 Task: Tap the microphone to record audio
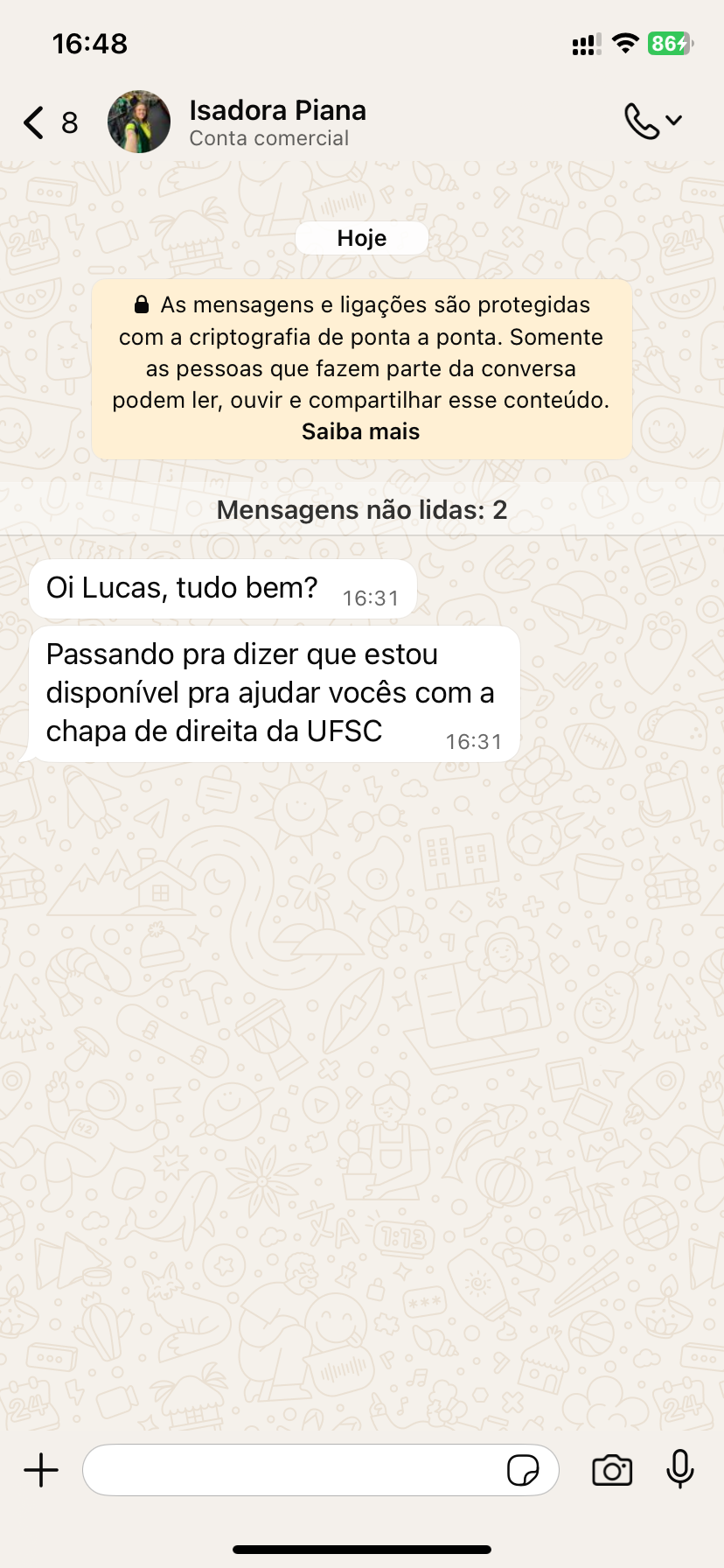(x=679, y=1468)
